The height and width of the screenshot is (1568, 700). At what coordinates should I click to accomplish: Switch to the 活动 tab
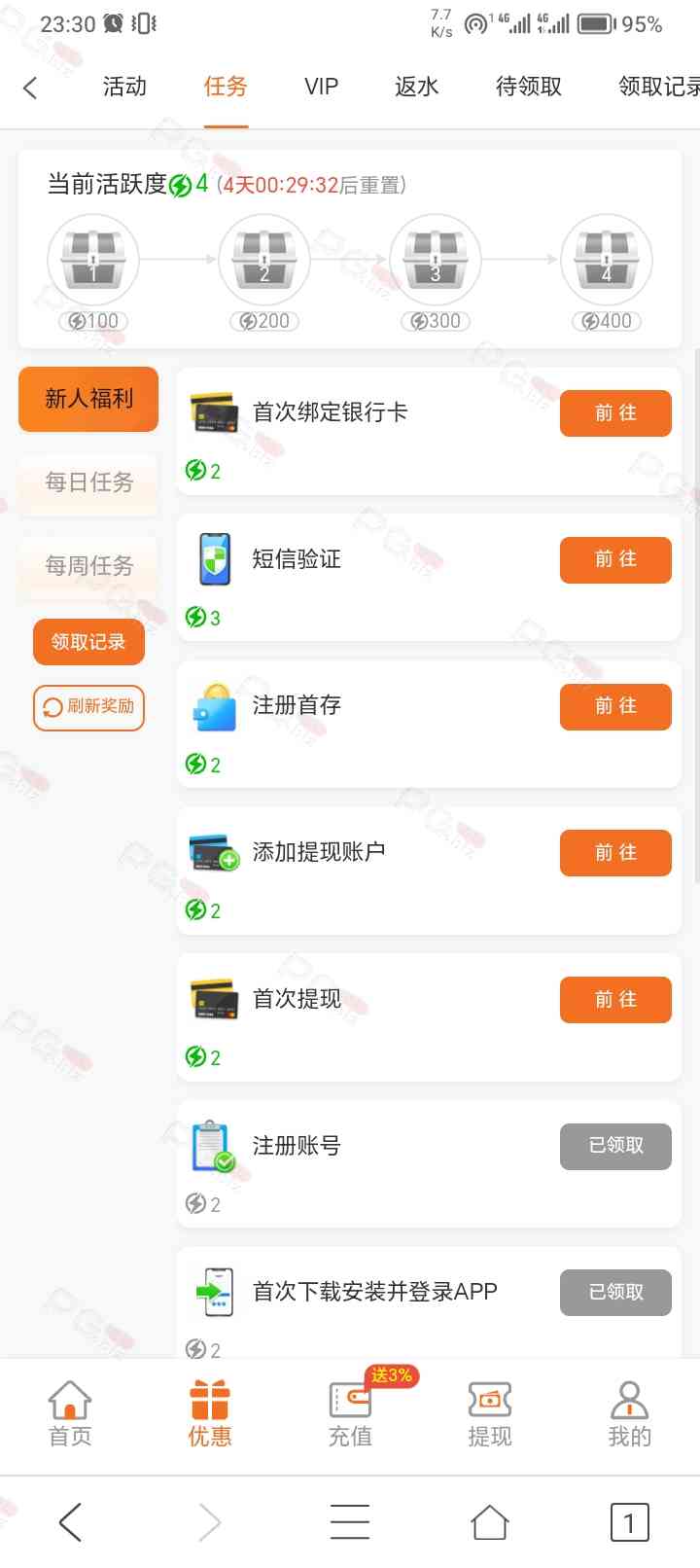point(124,87)
